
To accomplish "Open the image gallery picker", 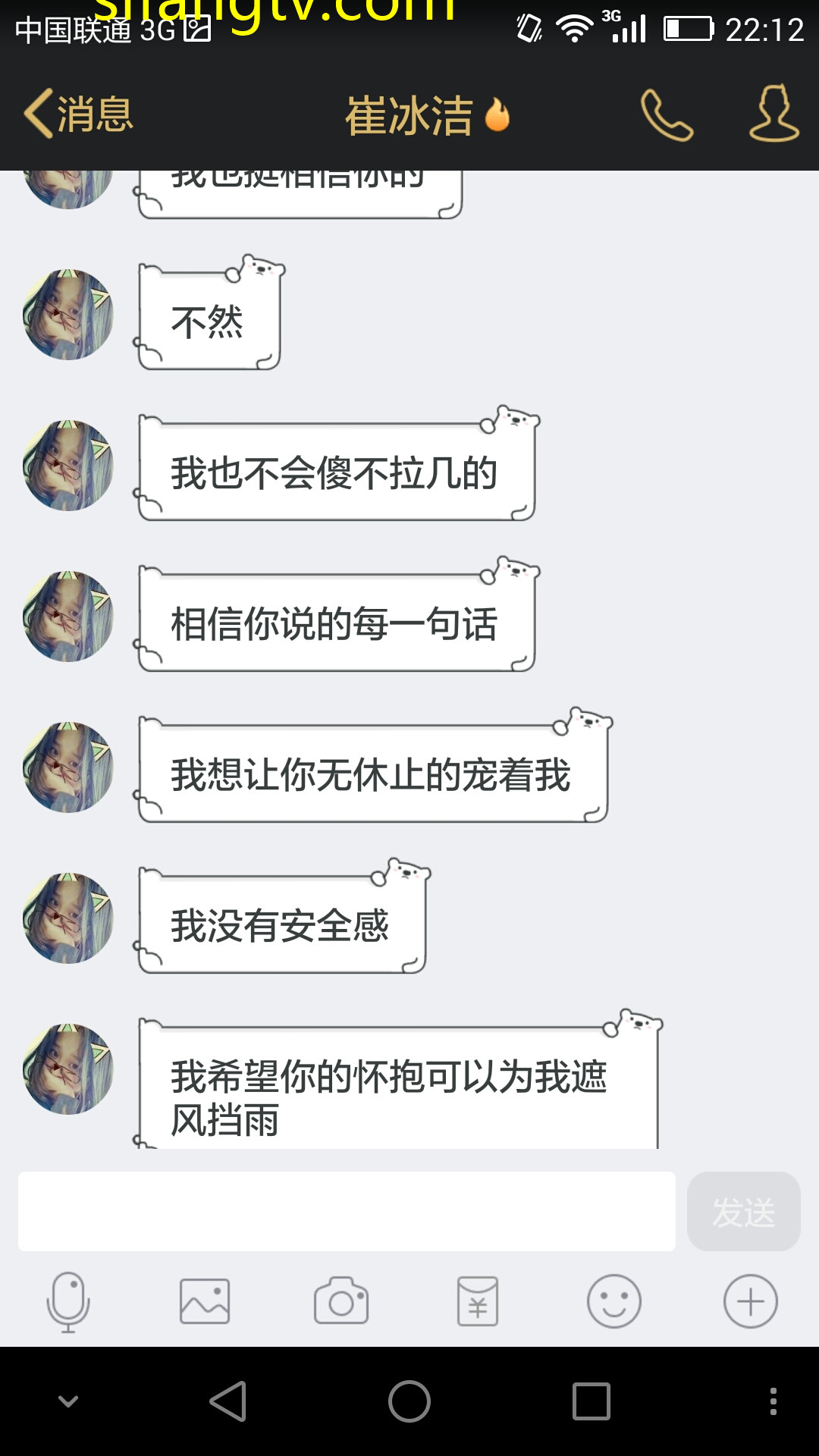I will (x=205, y=1301).
